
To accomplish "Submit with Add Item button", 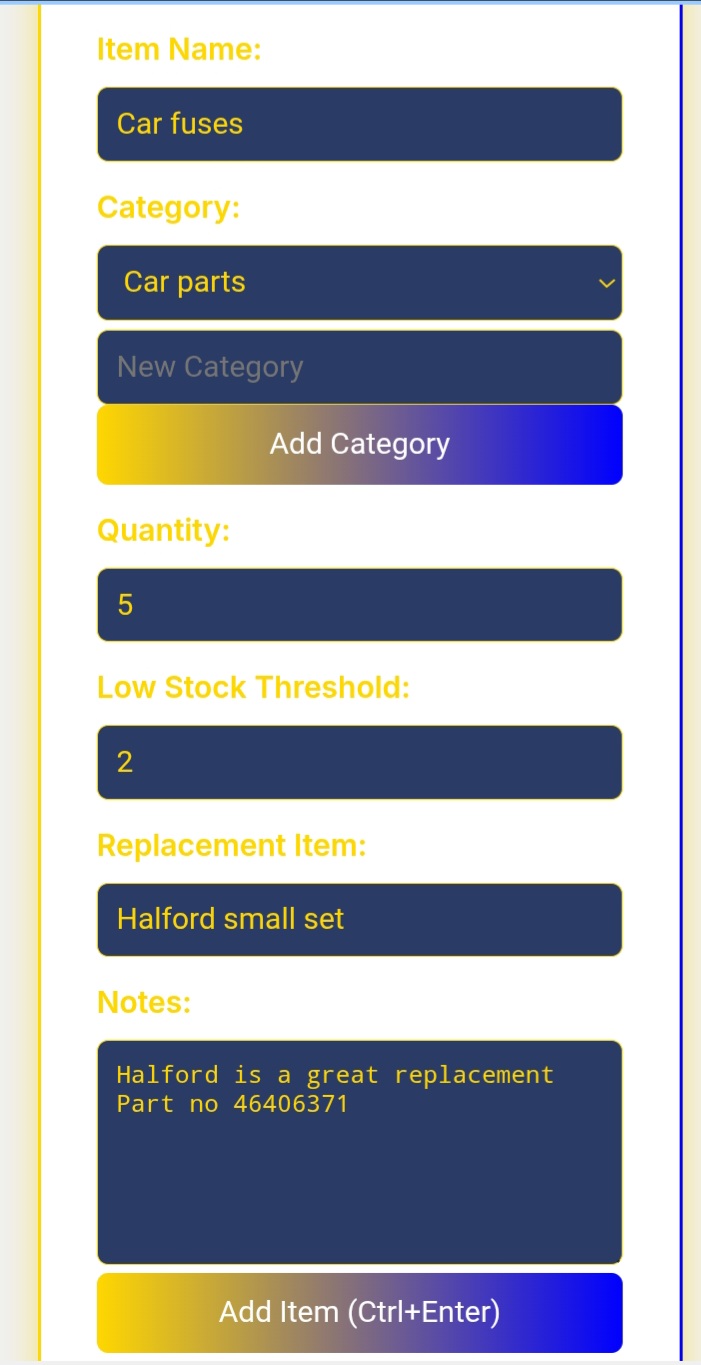I will coord(359,1312).
